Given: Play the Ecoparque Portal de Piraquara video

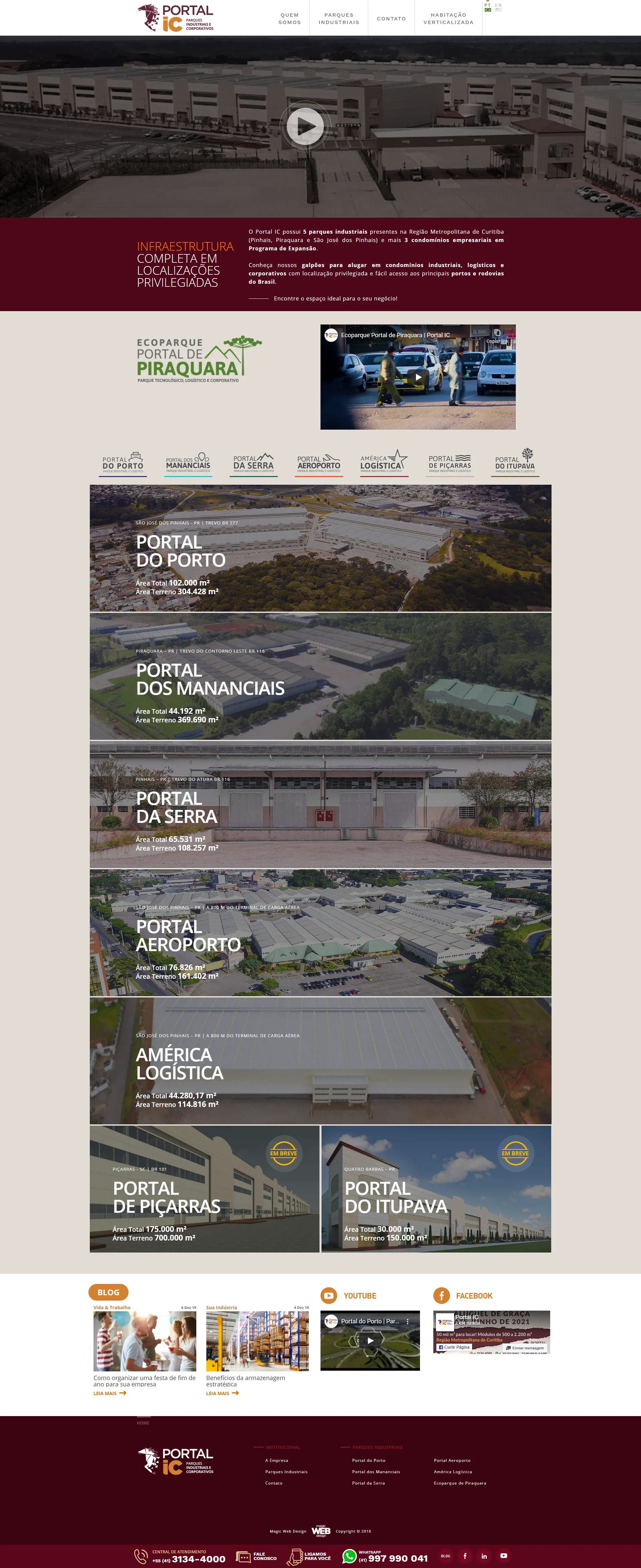Looking at the screenshot, I should click(418, 377).
